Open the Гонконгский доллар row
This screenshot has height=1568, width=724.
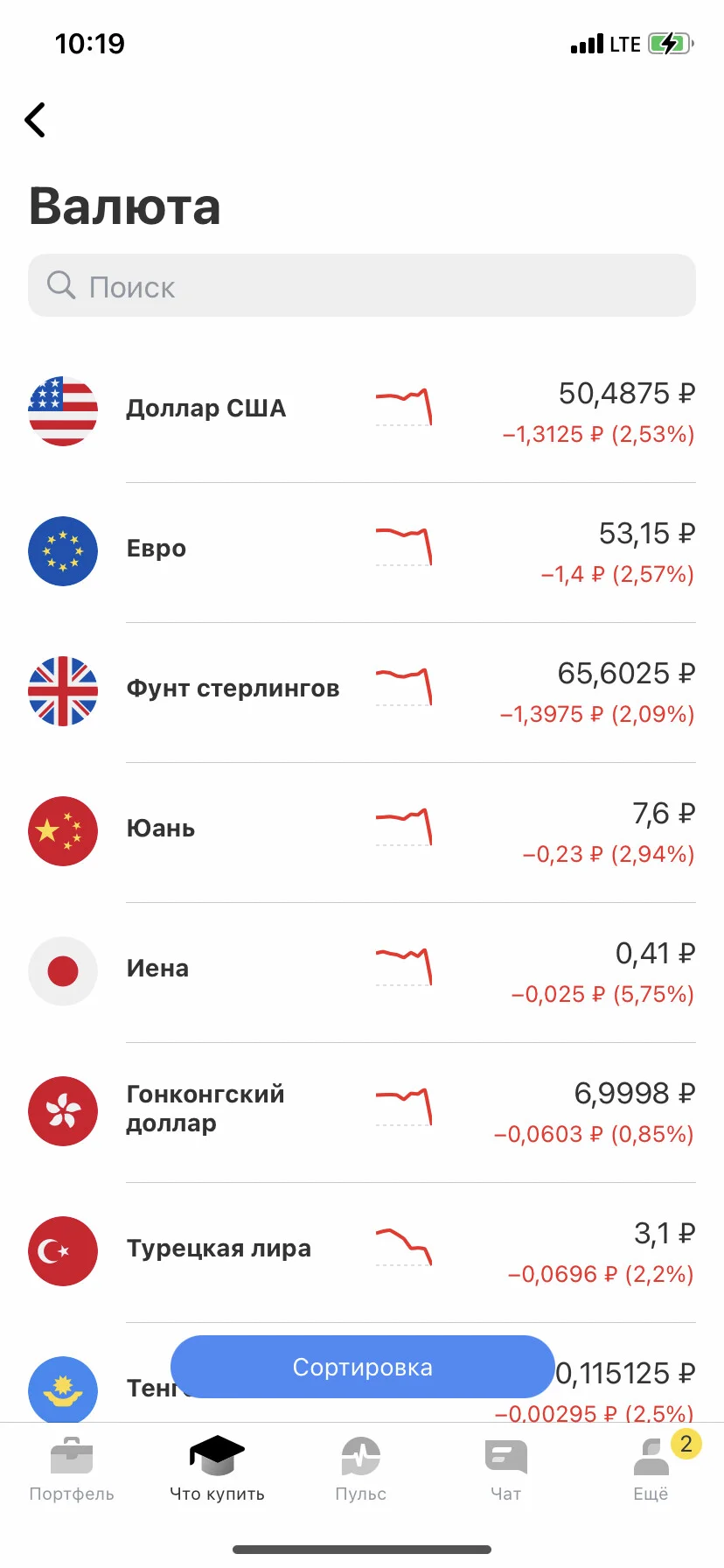click(x=362, y=1112)
